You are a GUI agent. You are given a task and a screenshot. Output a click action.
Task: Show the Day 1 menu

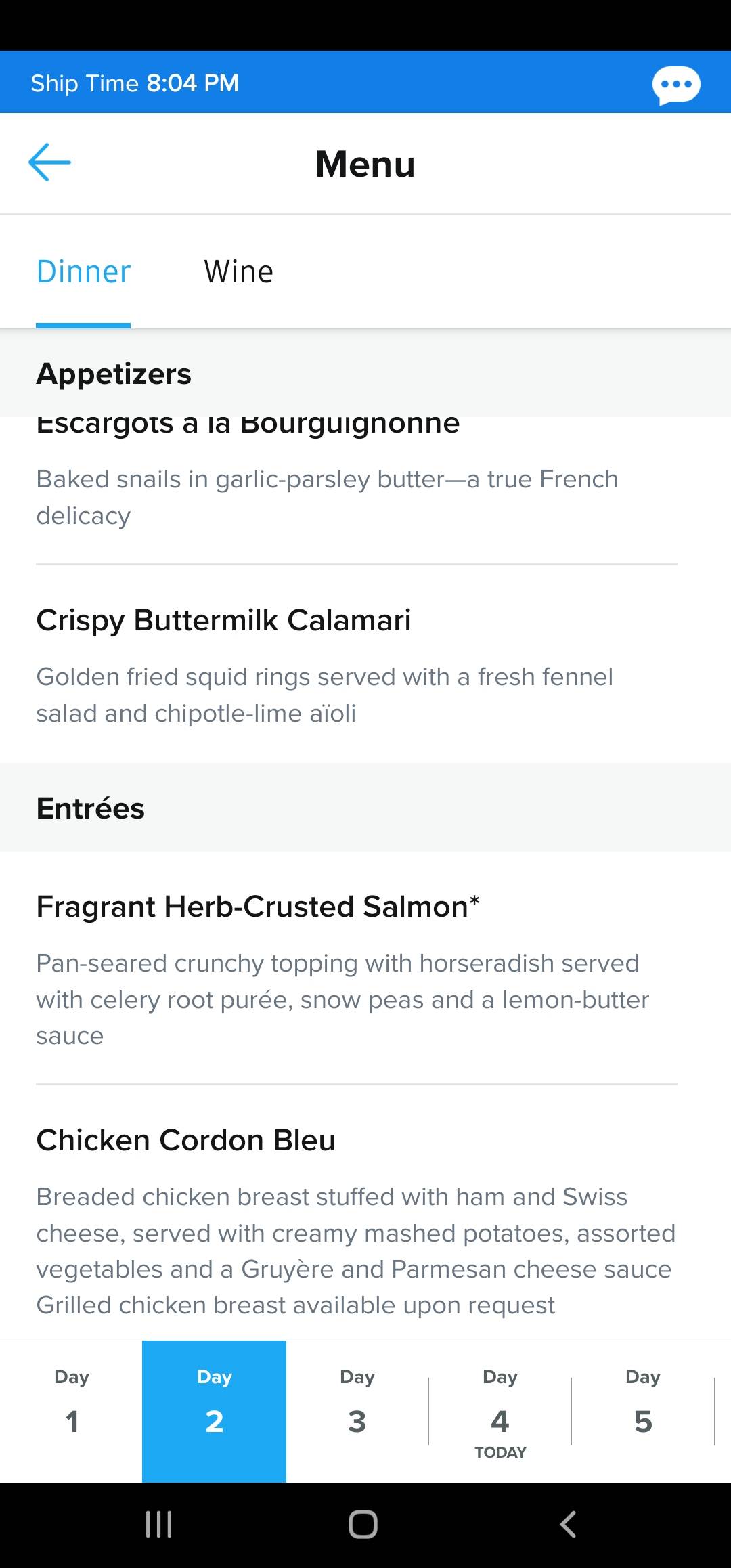click(71, 1411)
